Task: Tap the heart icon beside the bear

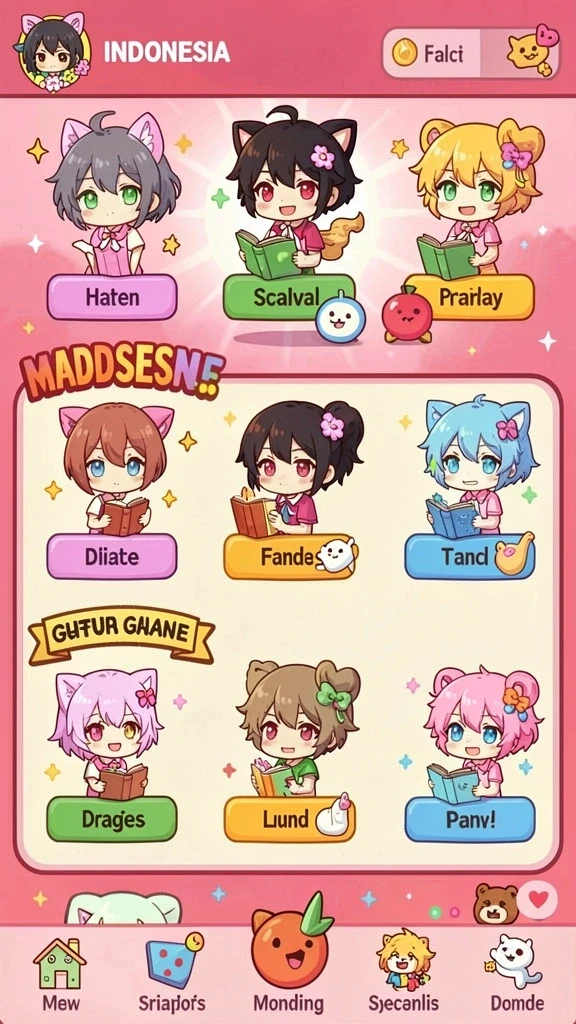Action: tap(538, 900)
